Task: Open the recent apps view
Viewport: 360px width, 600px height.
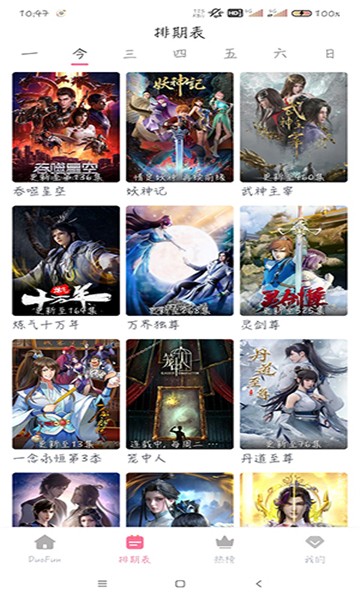Action: 102,584
